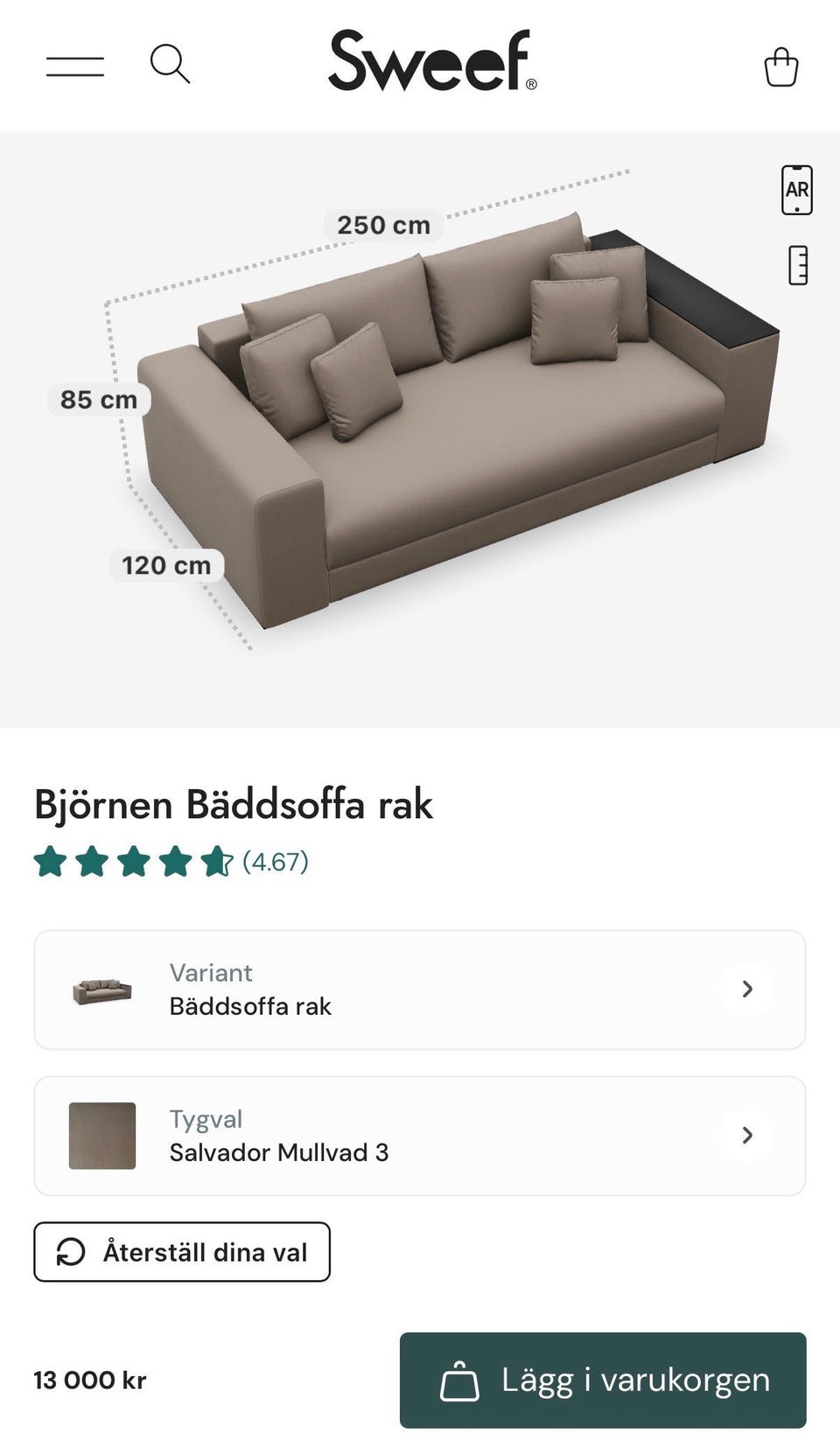The height and width of the screenshot is (1441, 840).
Task: Open the hamburger menu
Action: click(75, 66)
